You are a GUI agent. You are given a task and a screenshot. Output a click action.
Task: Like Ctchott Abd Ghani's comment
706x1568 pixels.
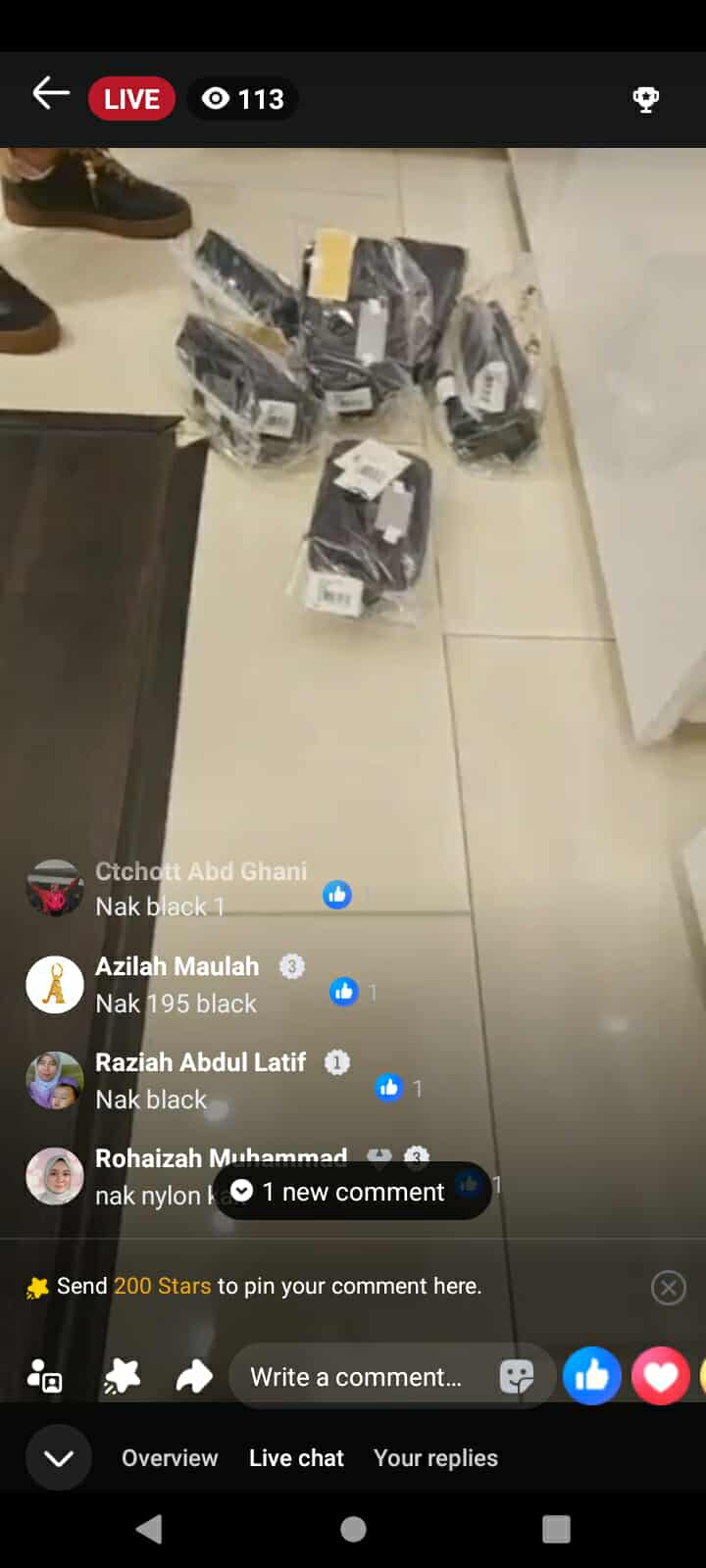click(x=336, y=894)
